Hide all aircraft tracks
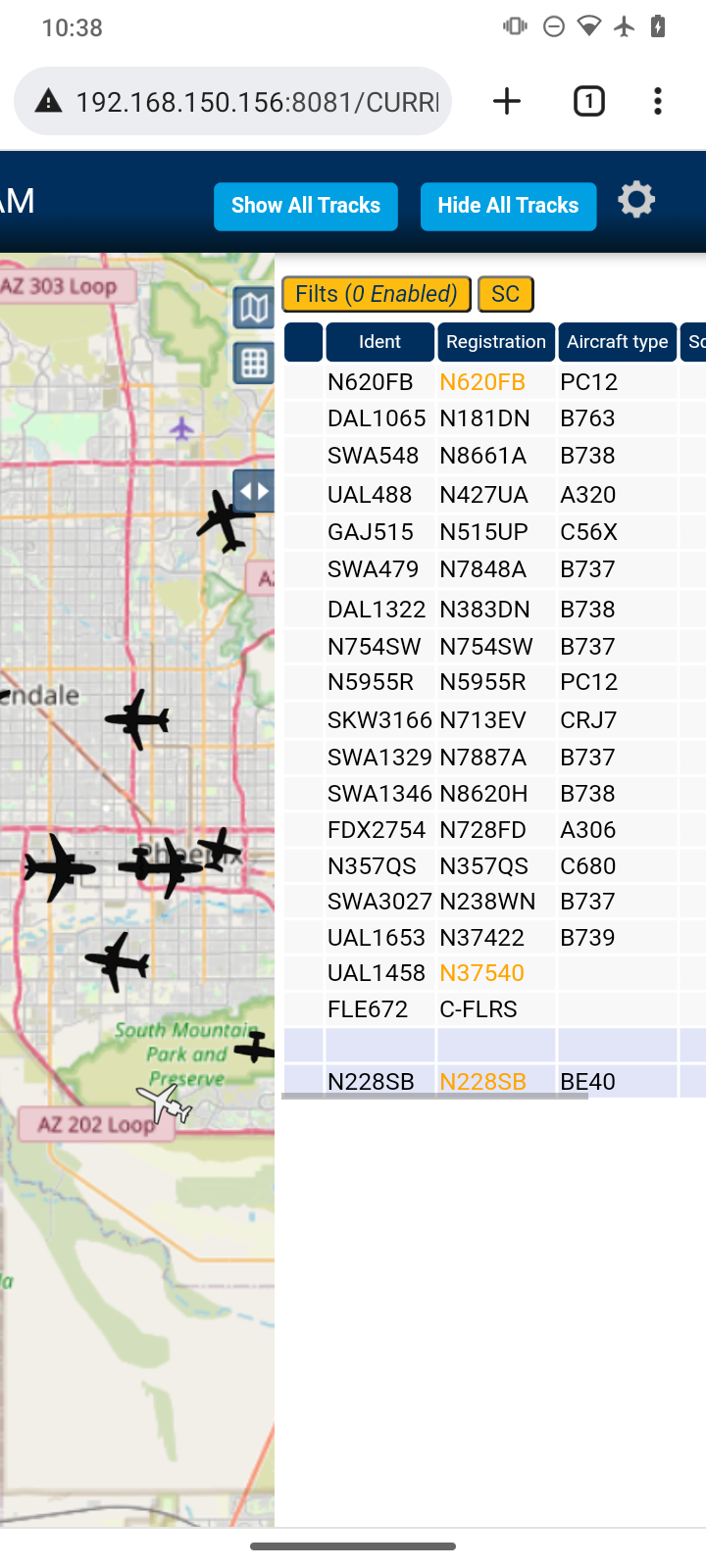706x1568 pixels. pos(508,206)
